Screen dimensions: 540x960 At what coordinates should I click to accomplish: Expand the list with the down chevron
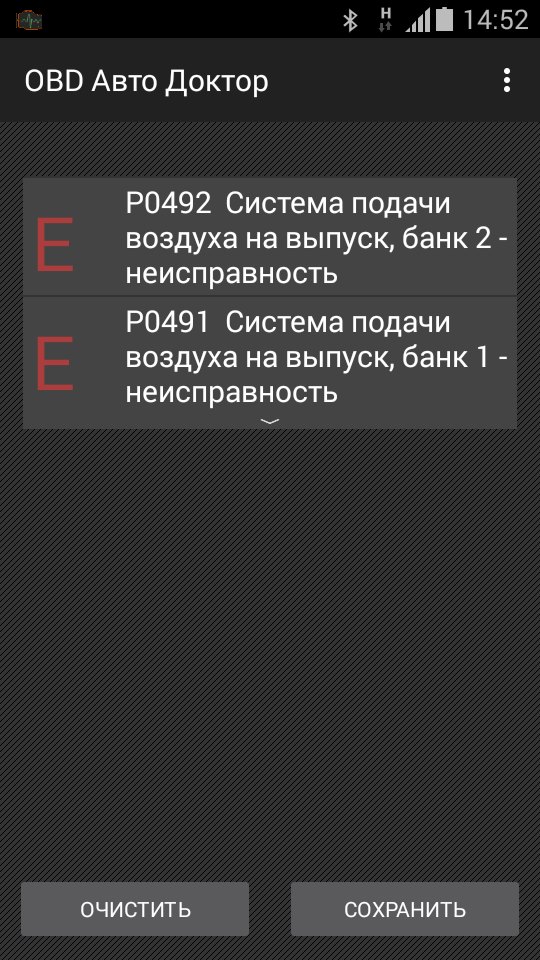[x=270, y=421]
